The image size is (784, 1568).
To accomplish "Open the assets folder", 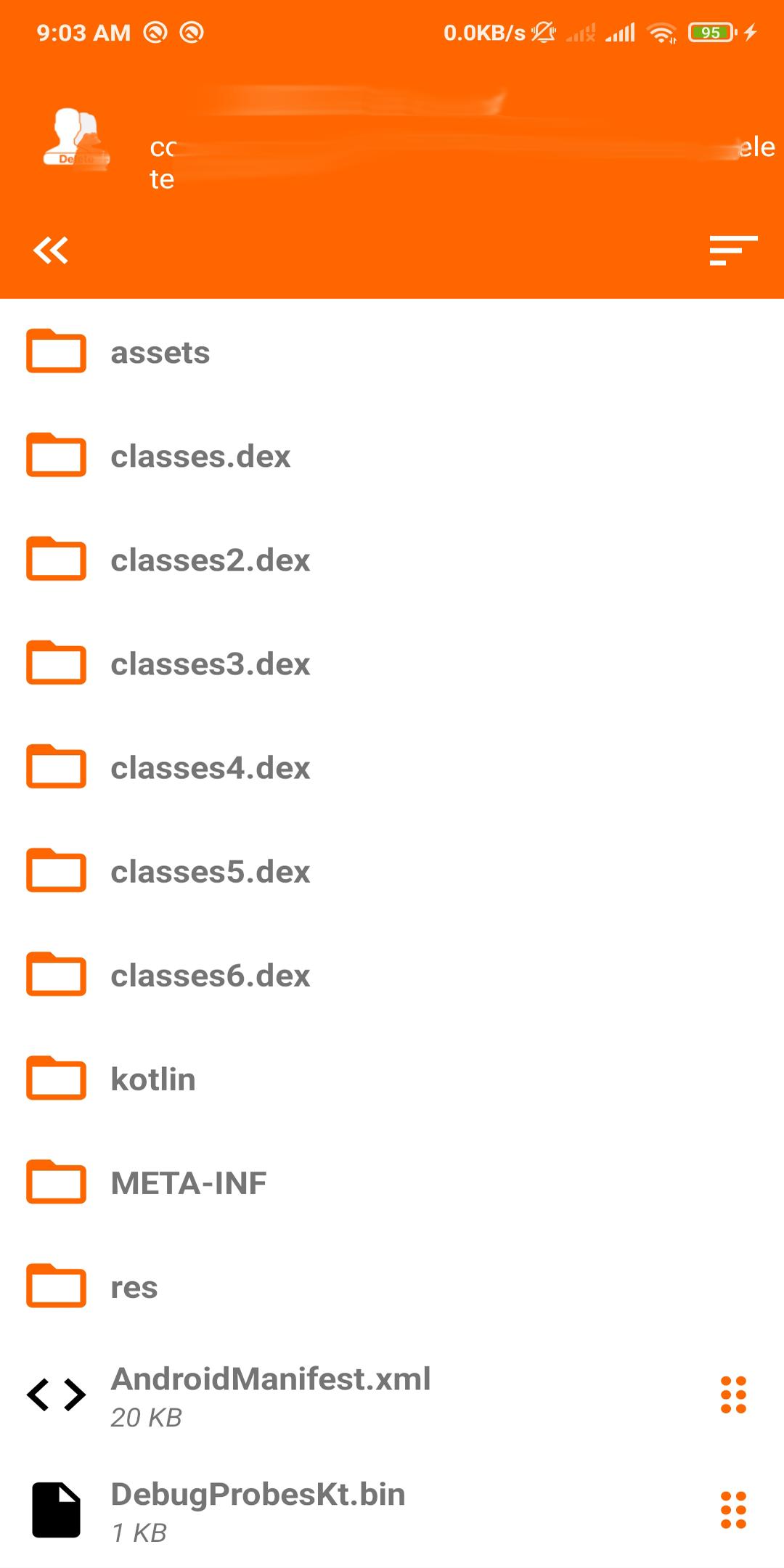I will pos(160,353).
